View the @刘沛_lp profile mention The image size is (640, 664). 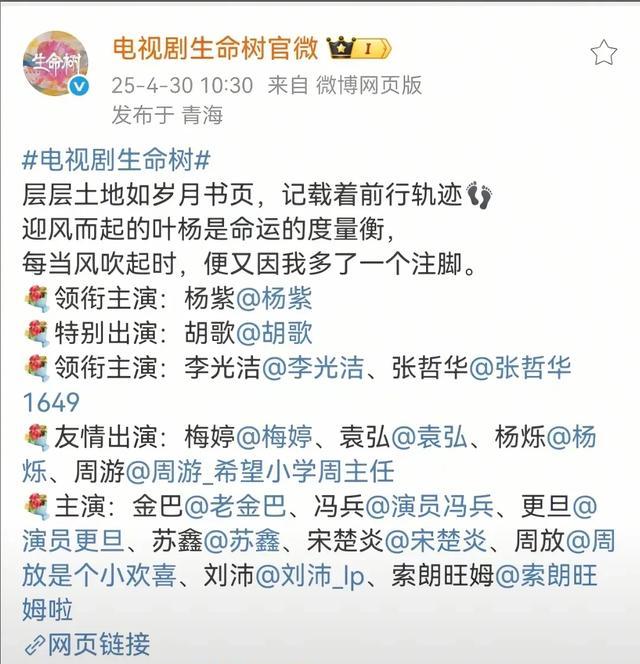pyautogui.click(x=319, y=576)
